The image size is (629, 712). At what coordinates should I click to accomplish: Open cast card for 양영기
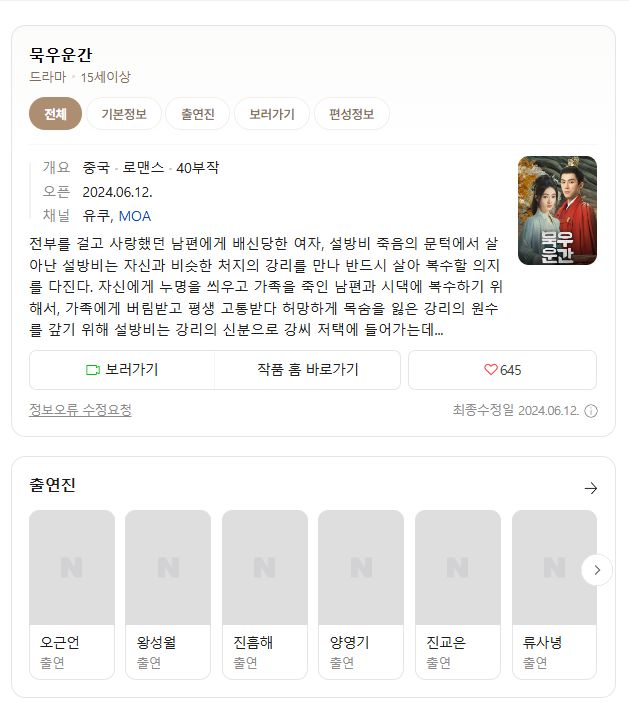click(361, 594)
